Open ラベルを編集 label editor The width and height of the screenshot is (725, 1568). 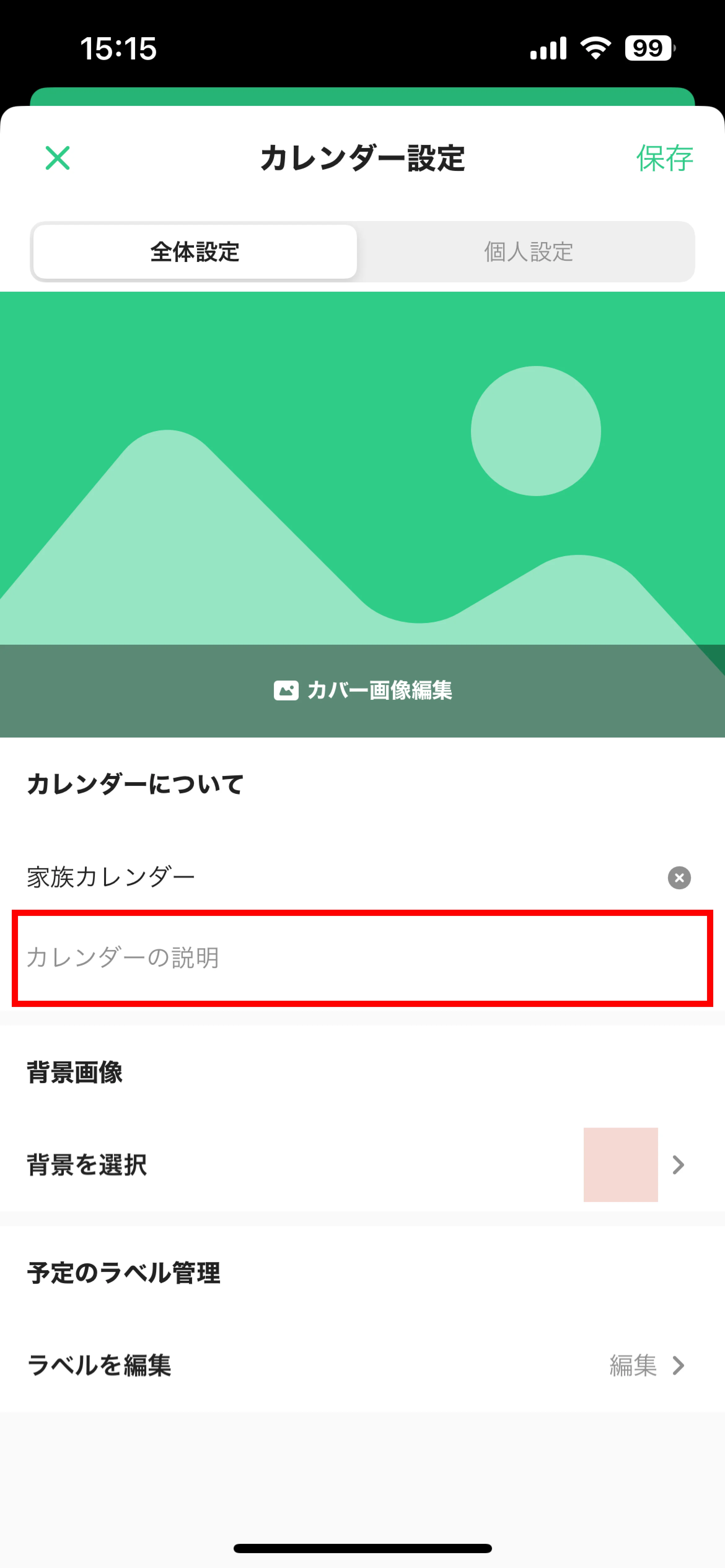362,1365
